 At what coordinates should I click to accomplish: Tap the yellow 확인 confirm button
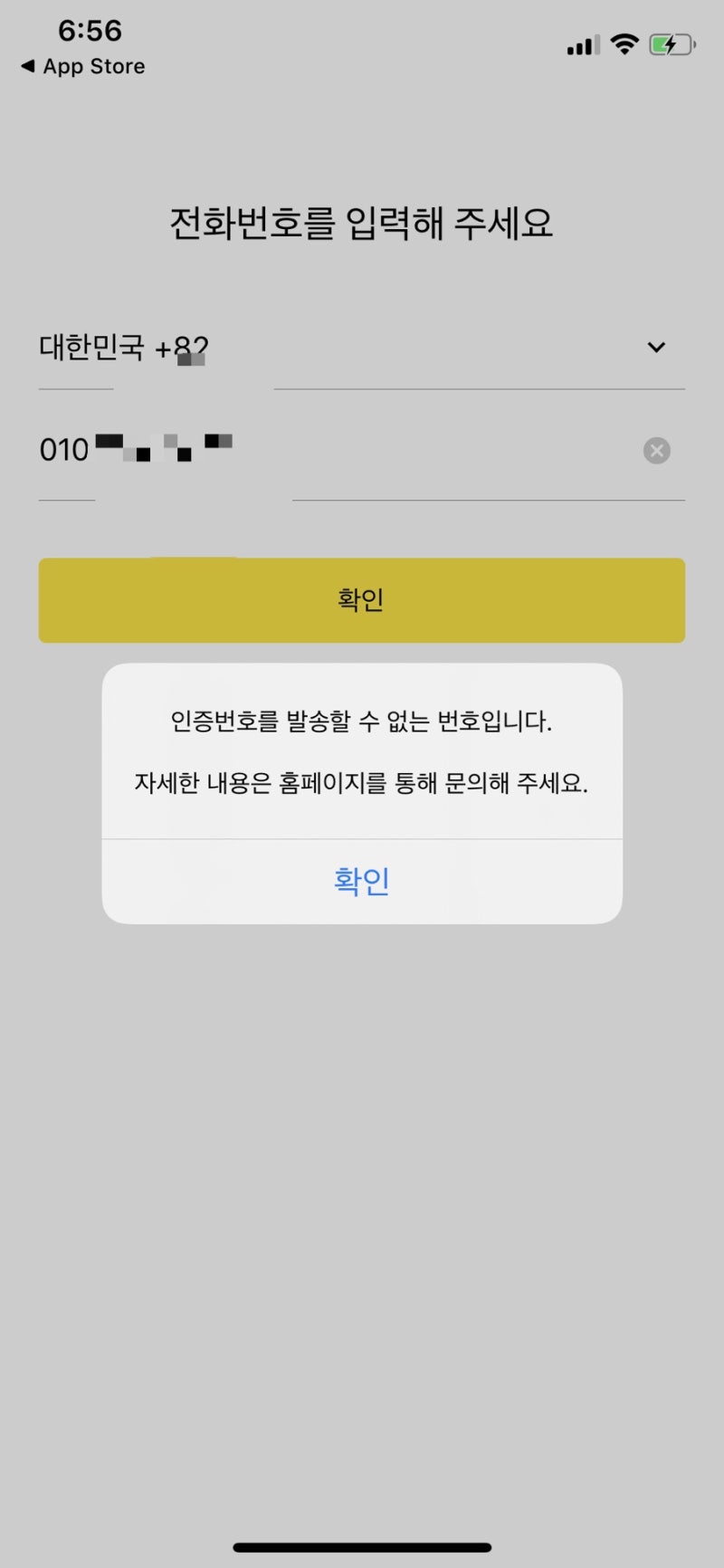[x=362, y=599]
